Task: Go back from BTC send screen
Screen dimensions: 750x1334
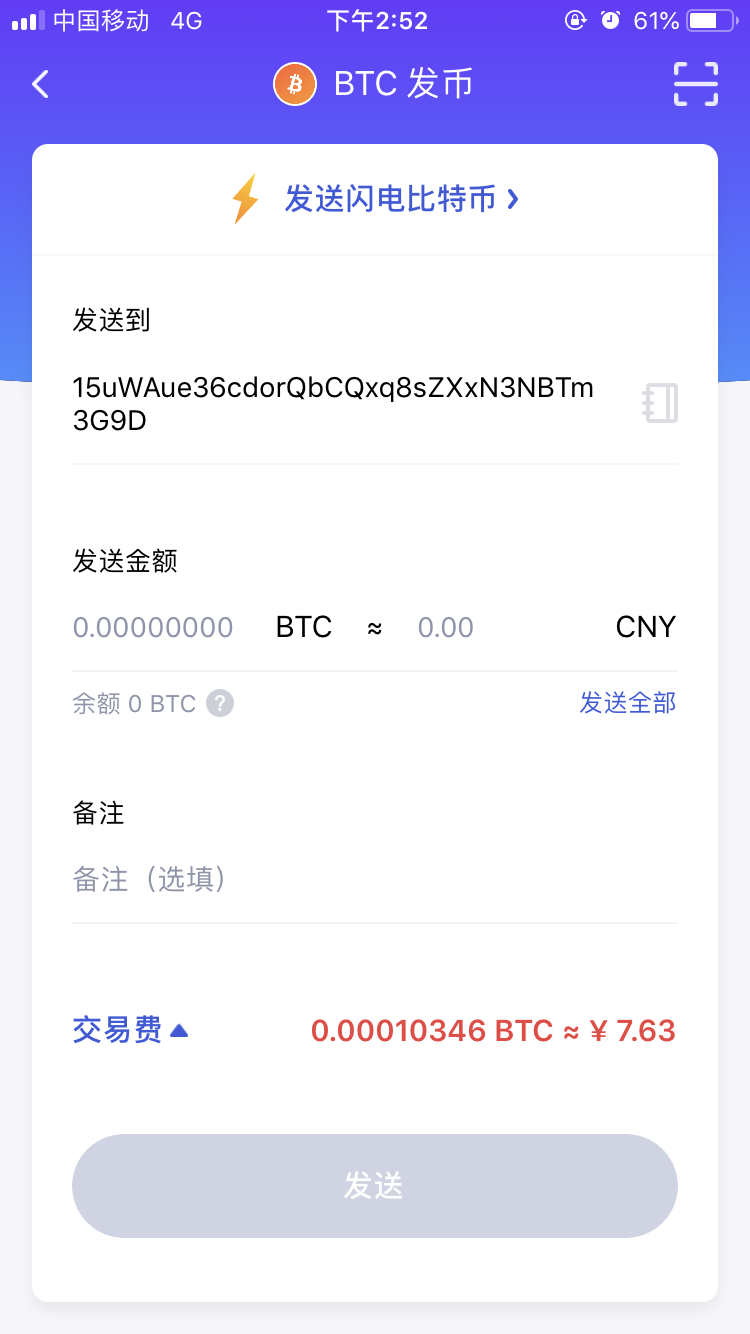Action: 40,84
